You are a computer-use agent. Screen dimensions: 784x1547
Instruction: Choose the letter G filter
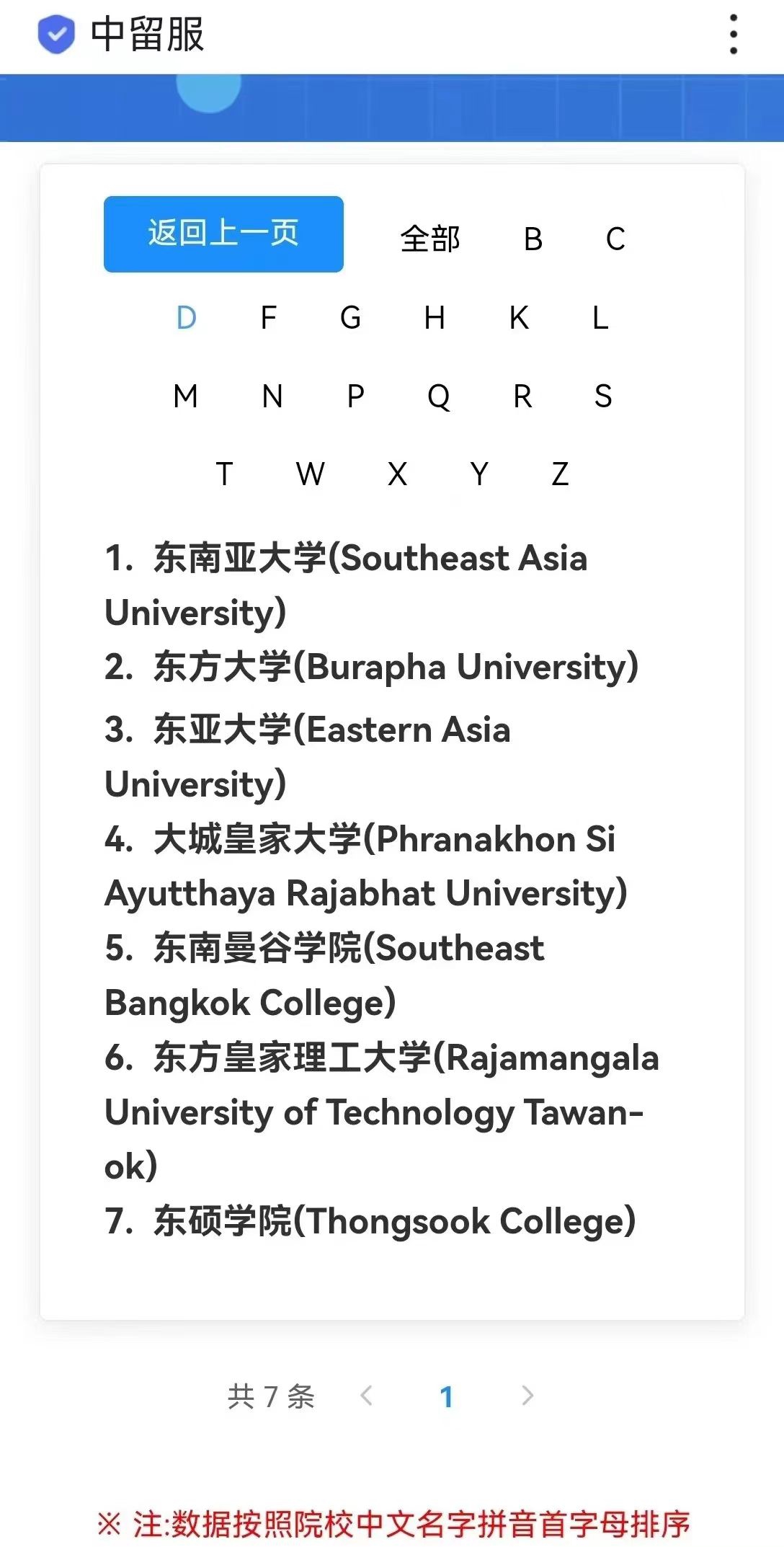point(350,318)
